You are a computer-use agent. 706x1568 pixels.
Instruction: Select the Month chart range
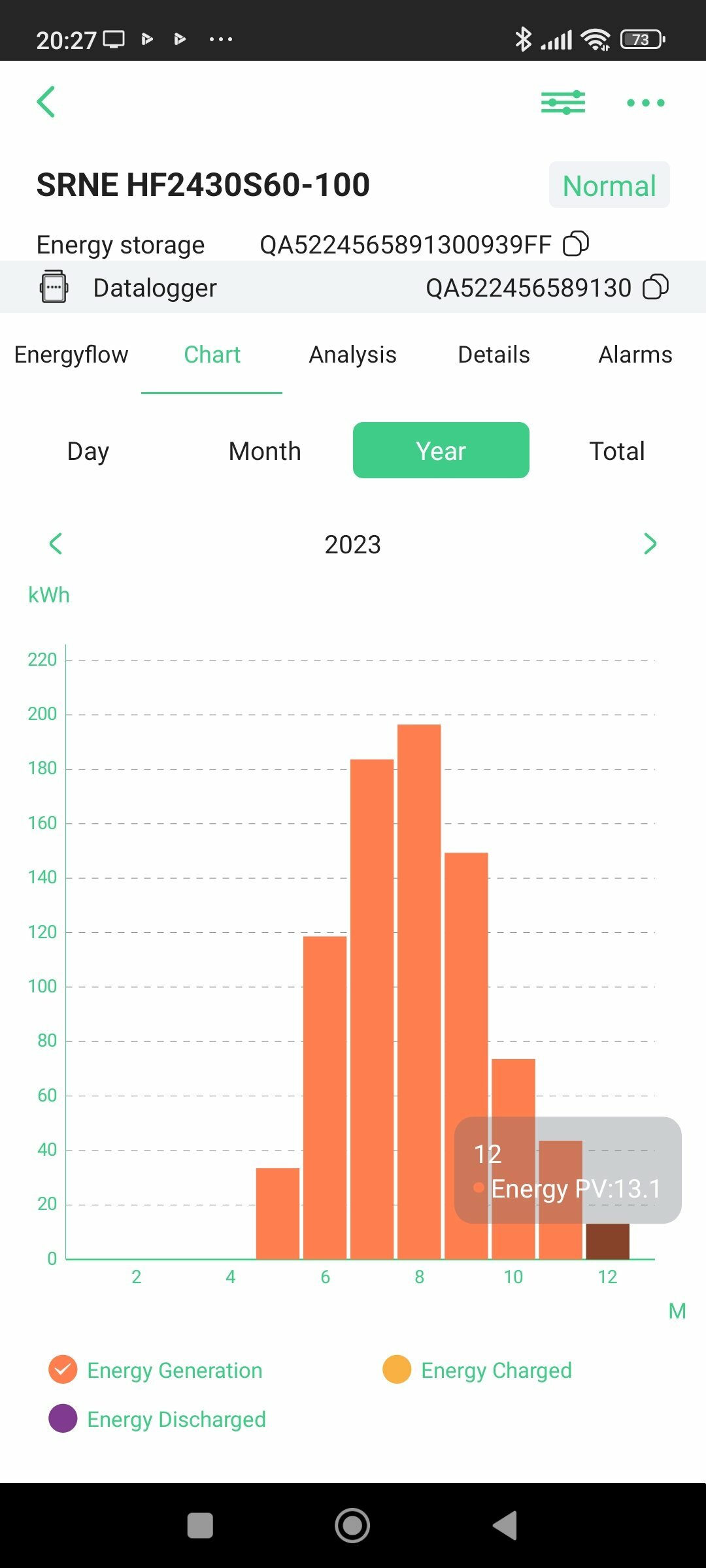[265, 451]
